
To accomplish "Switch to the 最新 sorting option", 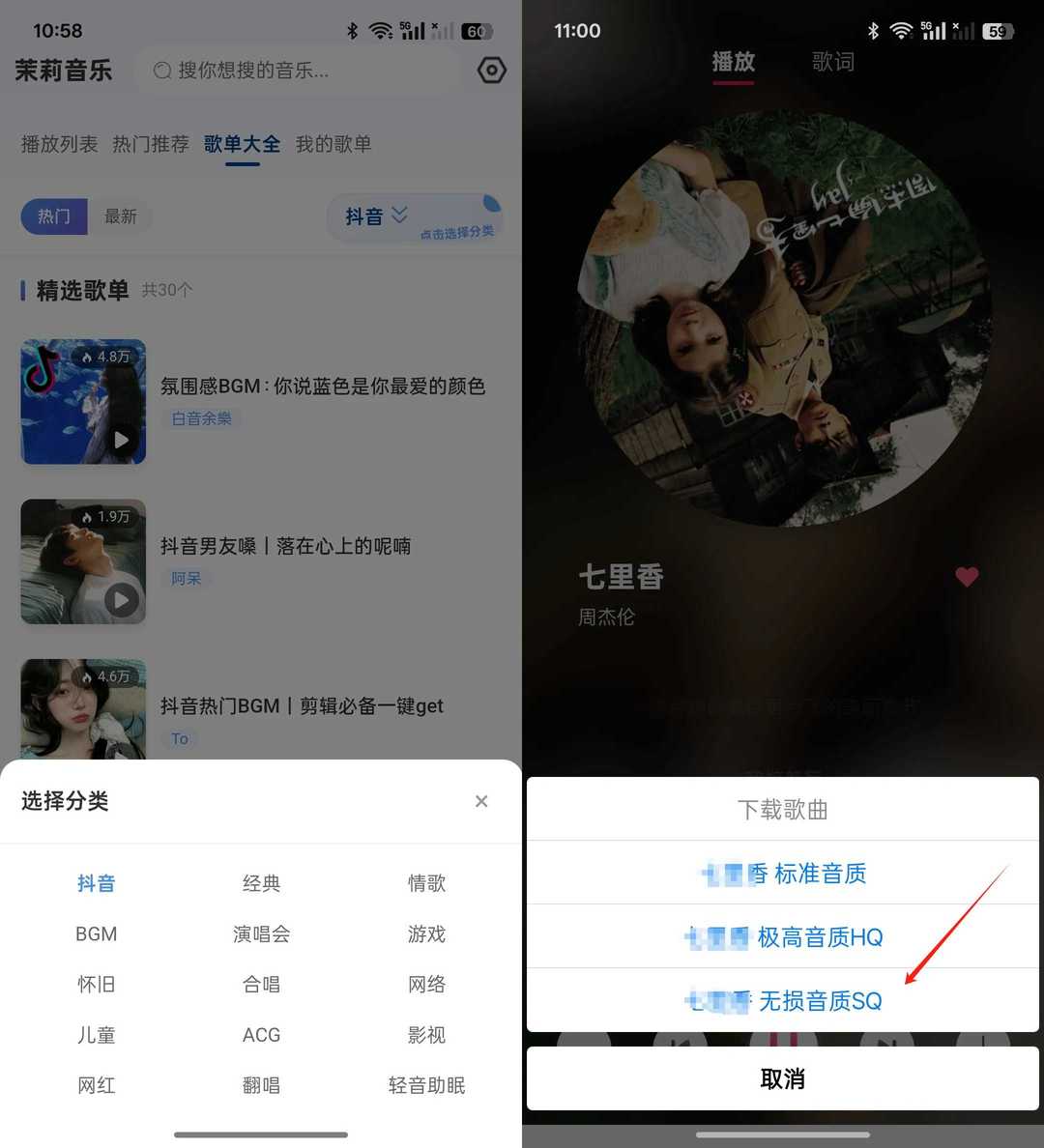I will [x=121, y=216].
